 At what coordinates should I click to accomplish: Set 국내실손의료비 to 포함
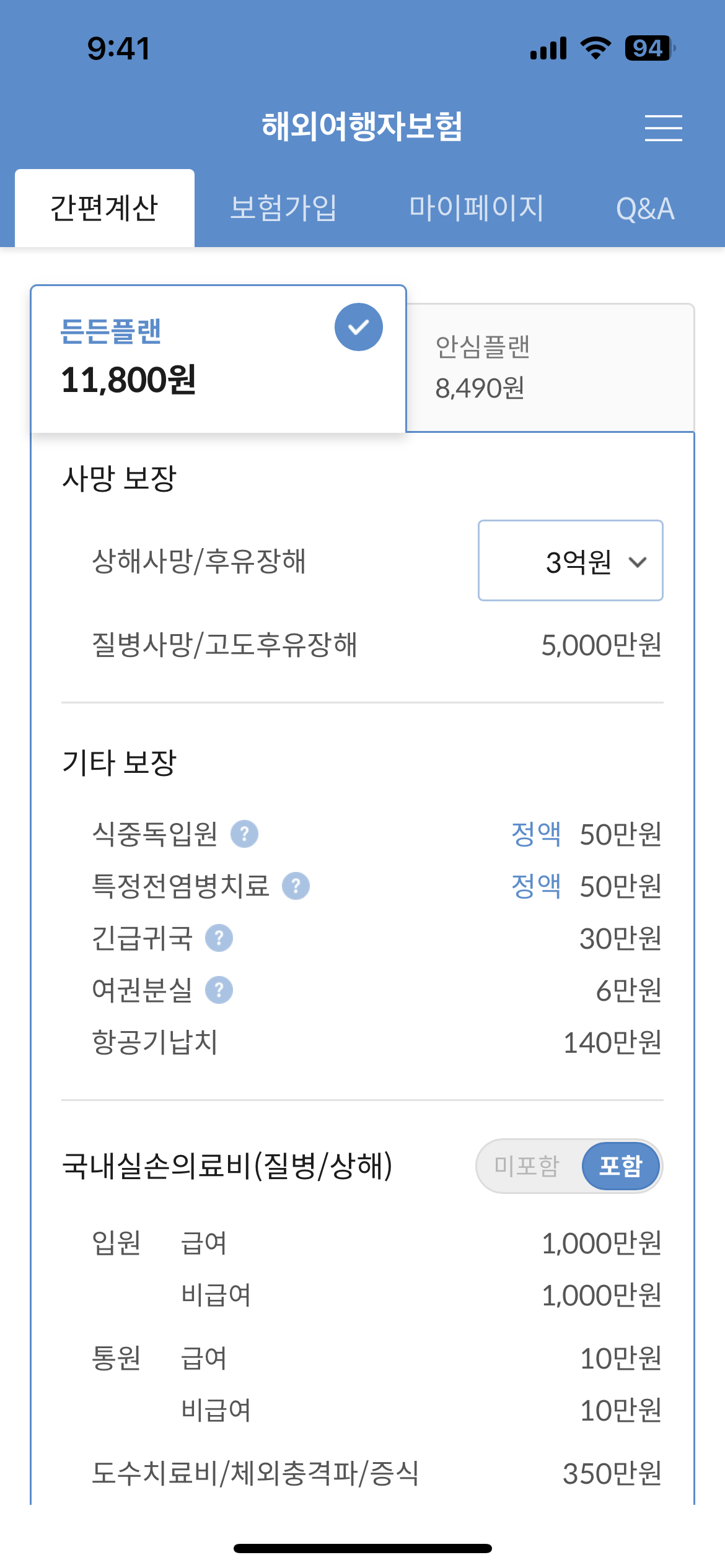[x=621, y=1165]
